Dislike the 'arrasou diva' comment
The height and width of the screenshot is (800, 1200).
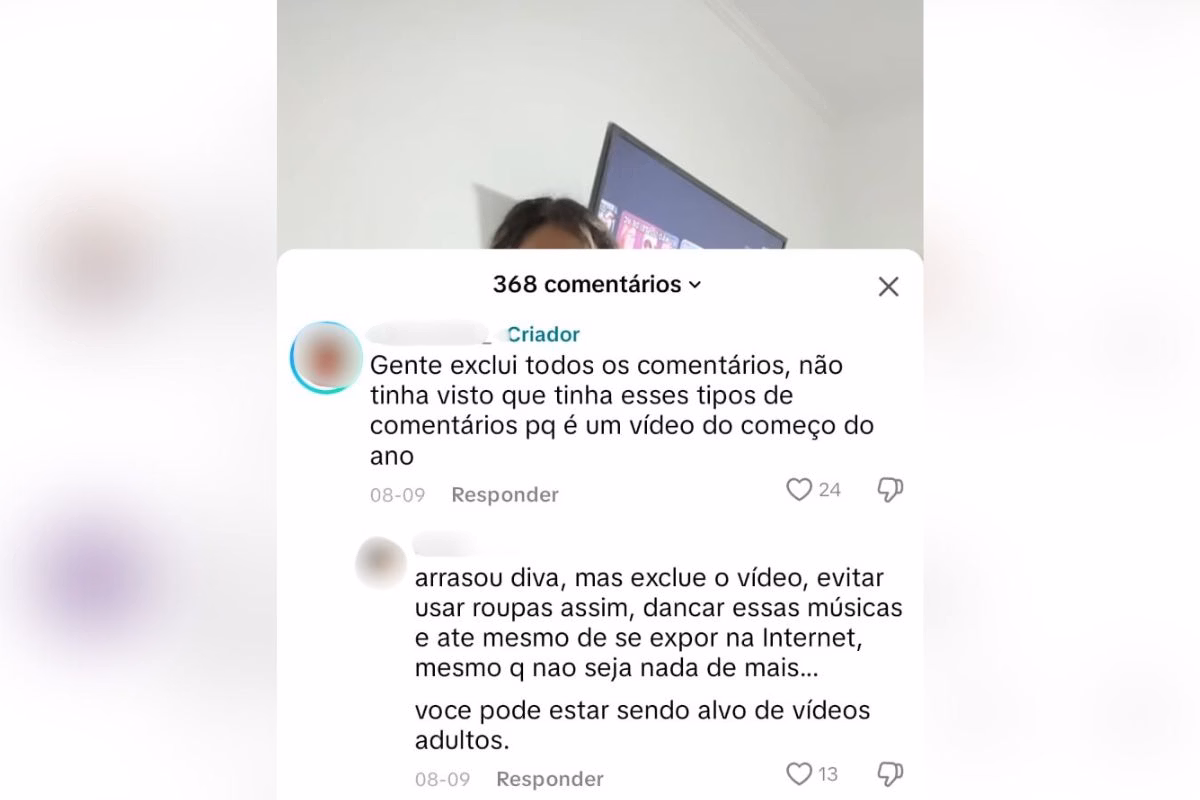(890, 774)
